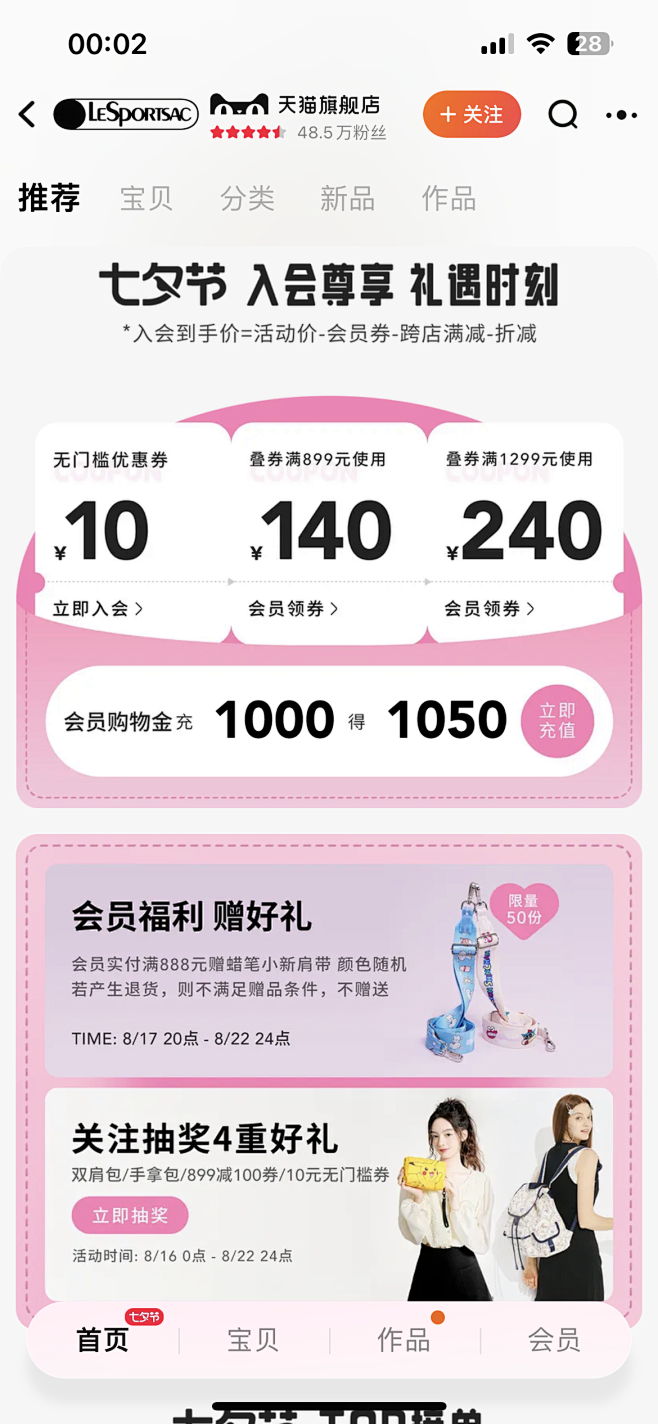Open 作品 in the bottom bar
658x1424 pixels.
404,1340
